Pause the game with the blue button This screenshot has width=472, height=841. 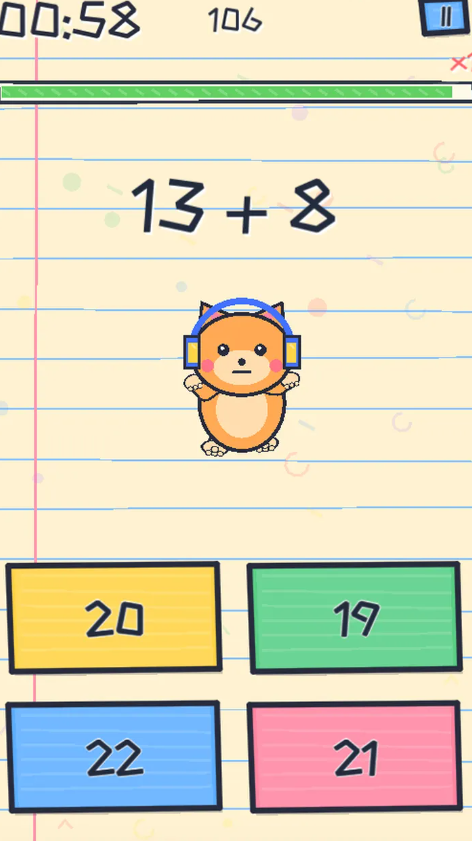(445, 17)
